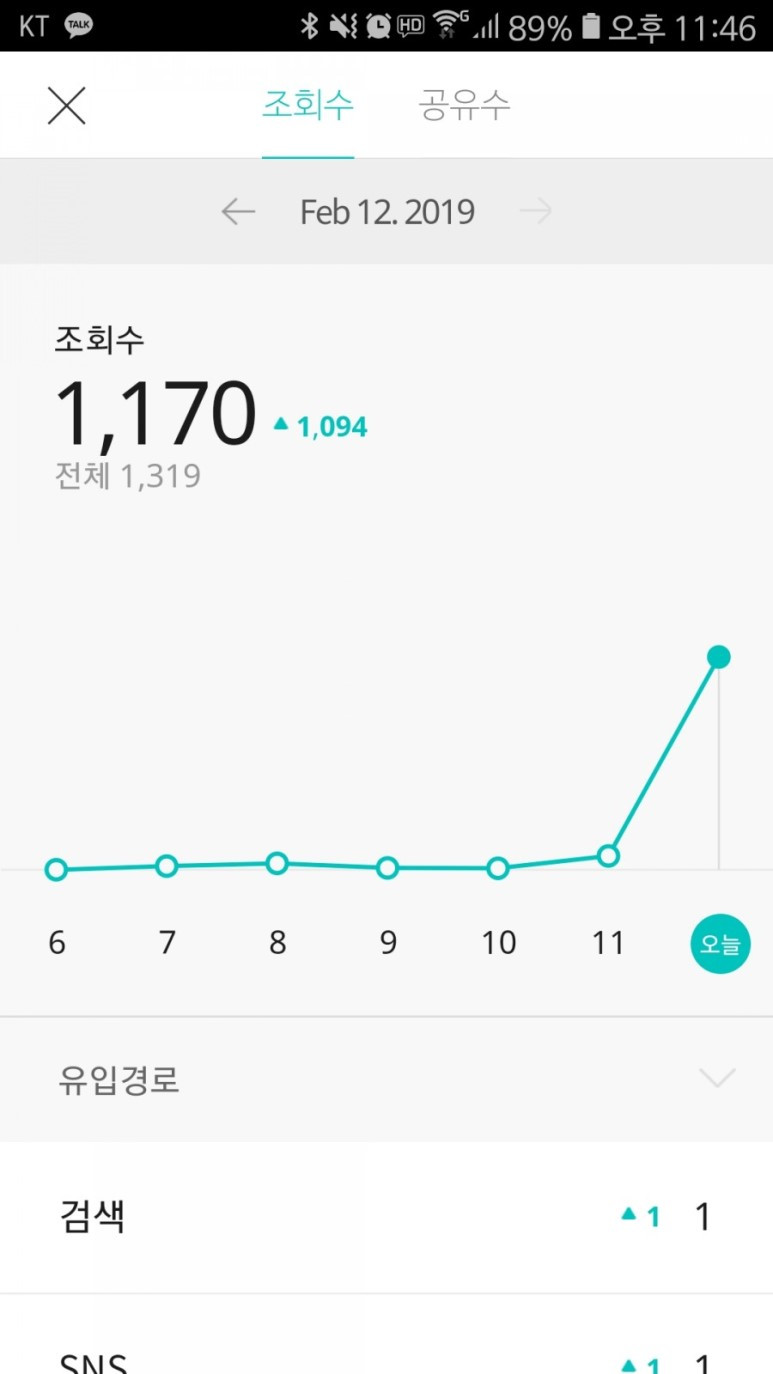
Task: Select the mute sound status icon
Action: pos(344,27)
